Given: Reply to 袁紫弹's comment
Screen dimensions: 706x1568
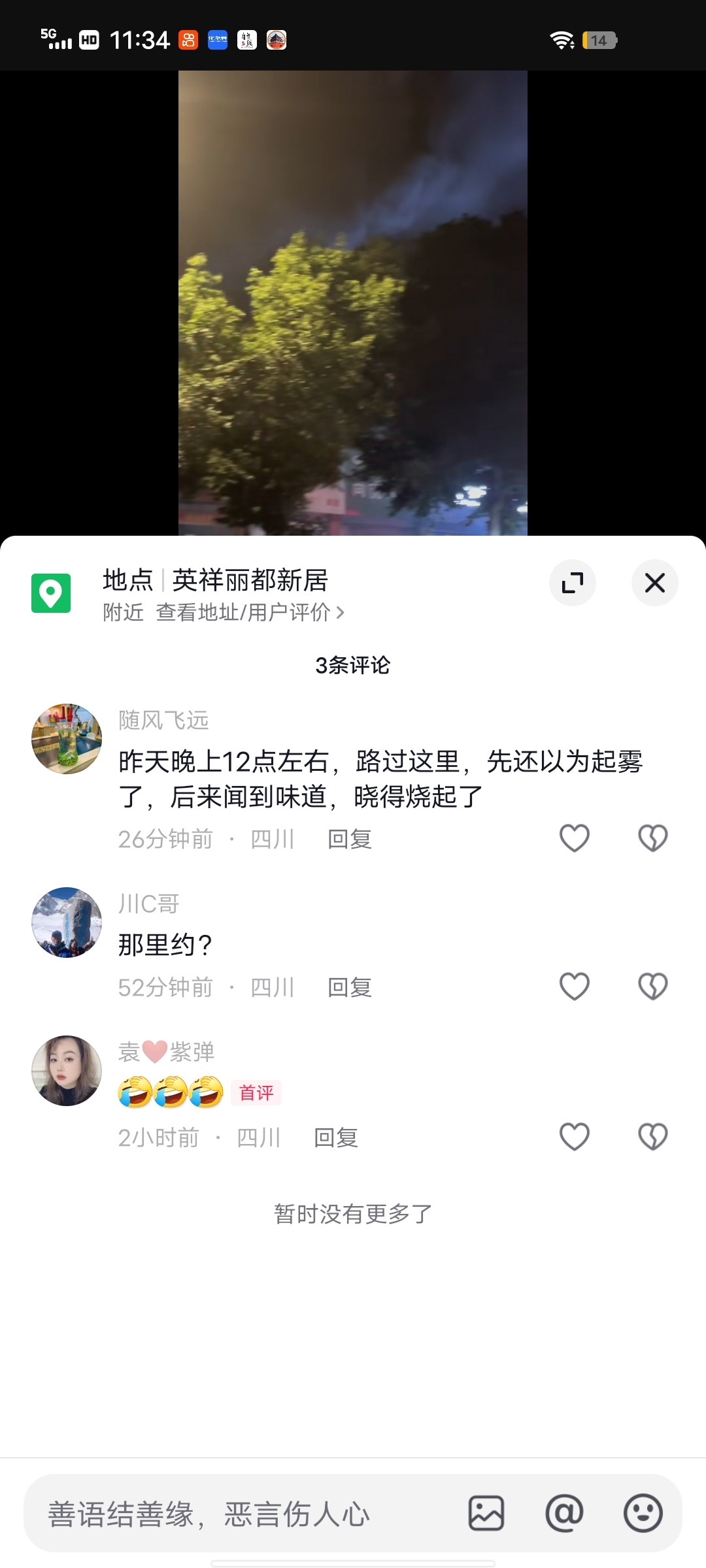Looking at the screenshot, I should (x=336, y=1138).
